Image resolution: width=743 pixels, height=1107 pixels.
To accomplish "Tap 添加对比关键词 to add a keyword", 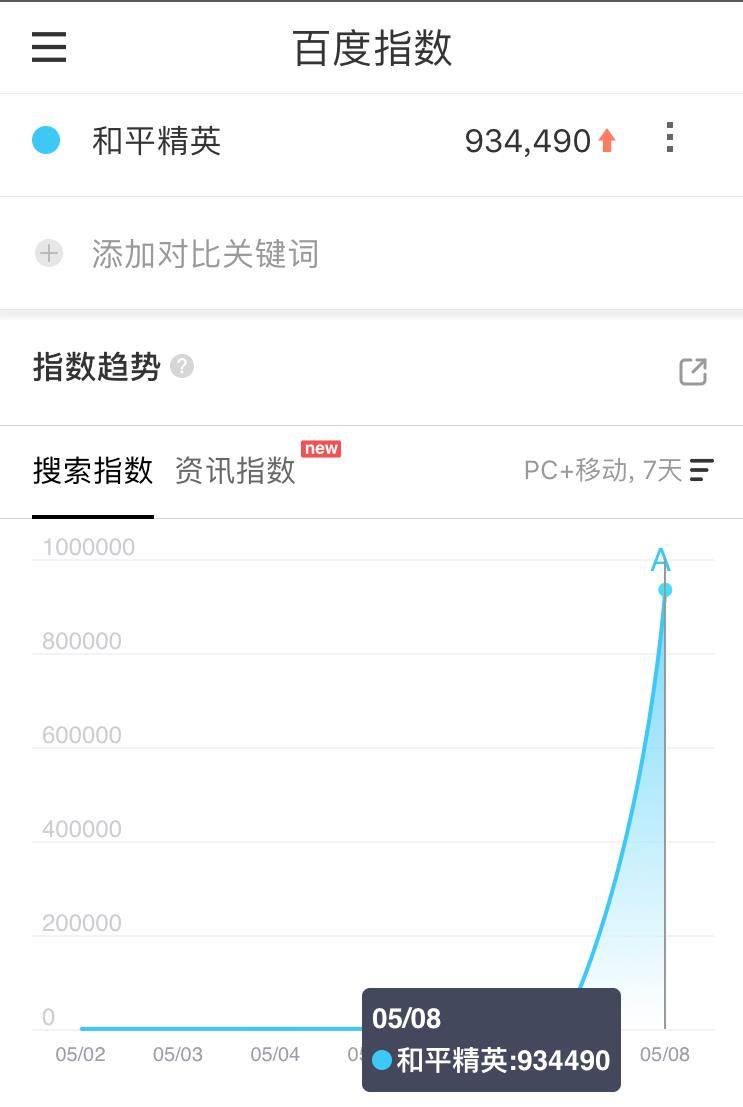I will tap(204, 254).
